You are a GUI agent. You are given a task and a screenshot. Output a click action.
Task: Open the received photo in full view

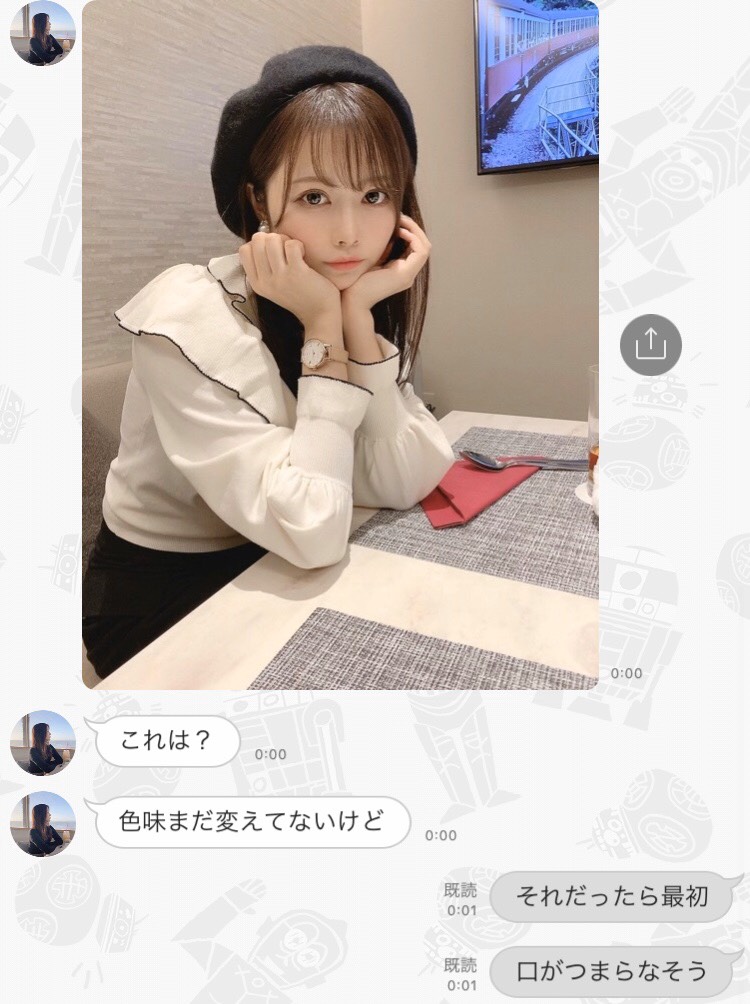[340, 345]
